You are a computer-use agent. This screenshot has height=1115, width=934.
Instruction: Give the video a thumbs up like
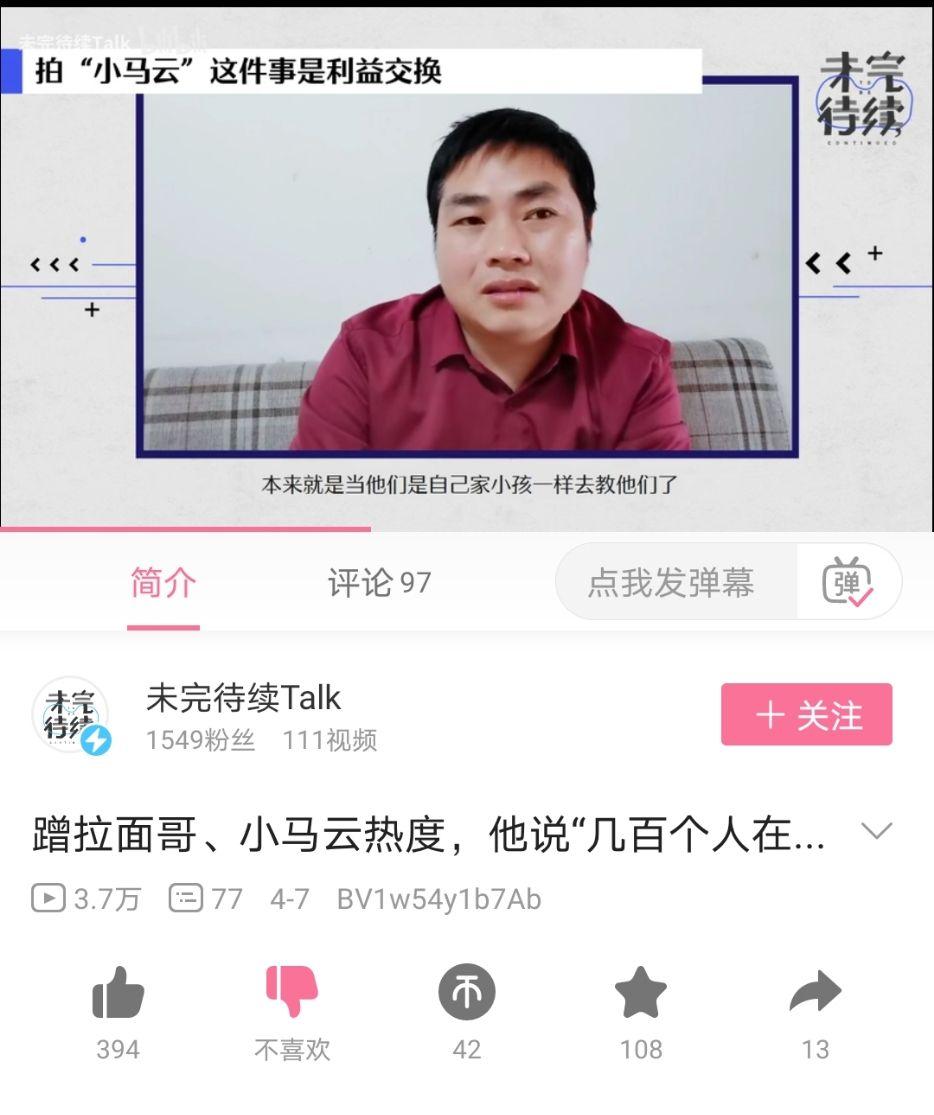click(x=117, y=992)
